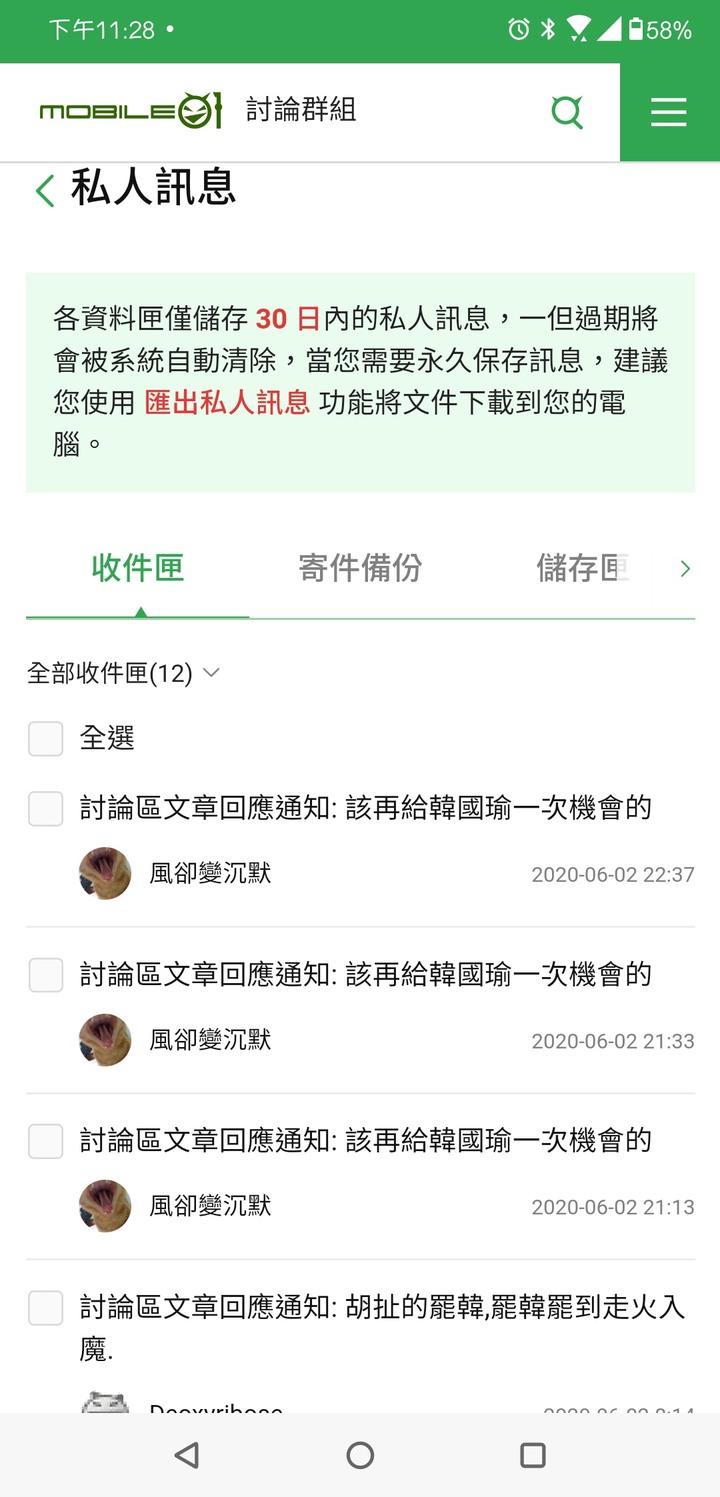Open the 匯出私人訊息 link
Viewport: 720px width, 1497px height.
coord(227,402)
